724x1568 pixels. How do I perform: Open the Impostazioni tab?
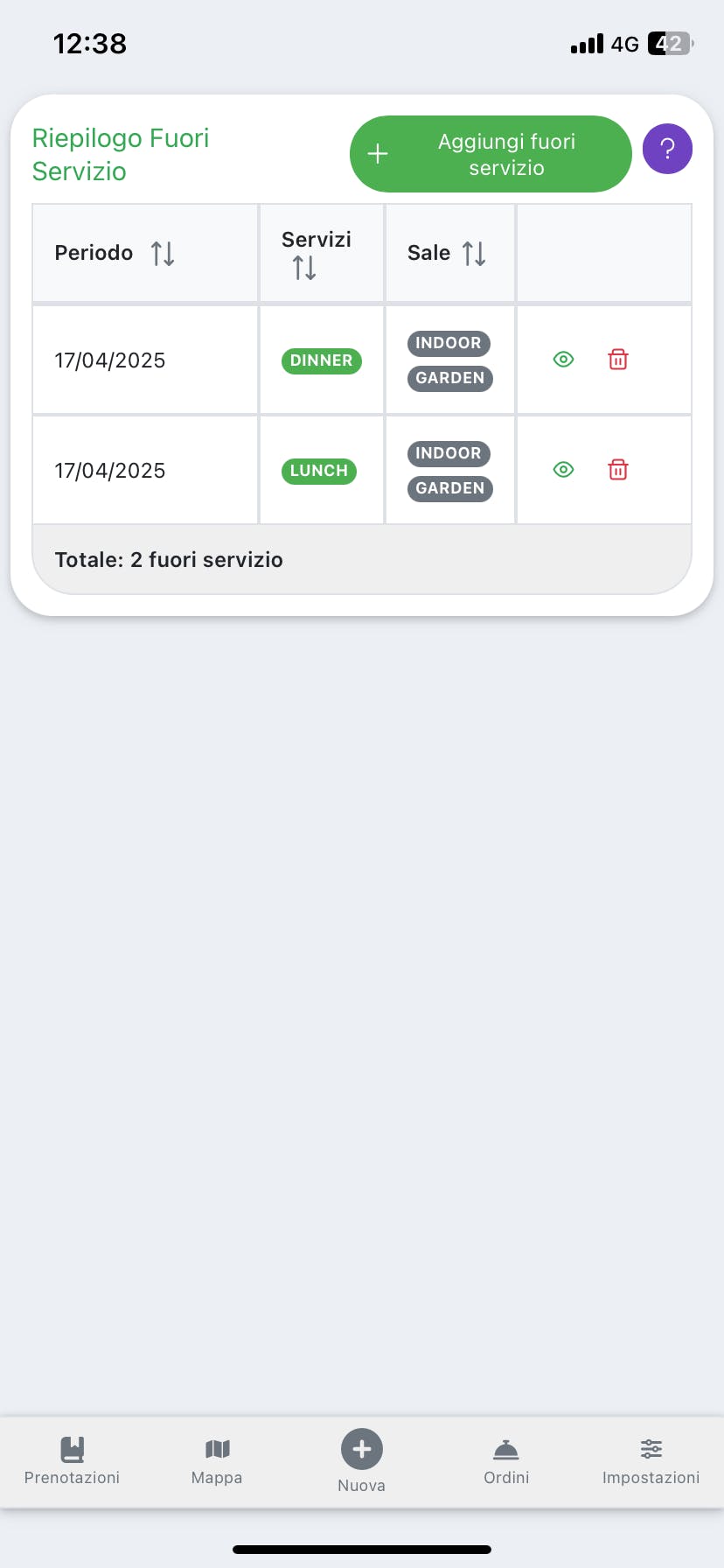click(x=651, y=1461)
